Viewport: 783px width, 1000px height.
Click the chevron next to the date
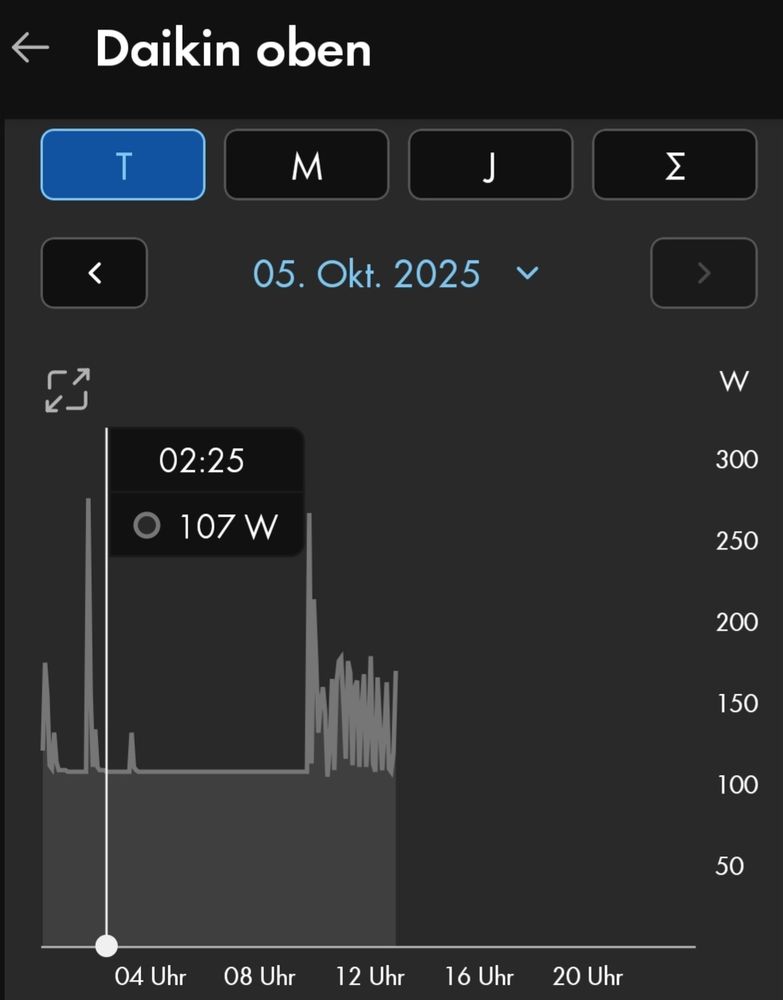click(527, 272)
